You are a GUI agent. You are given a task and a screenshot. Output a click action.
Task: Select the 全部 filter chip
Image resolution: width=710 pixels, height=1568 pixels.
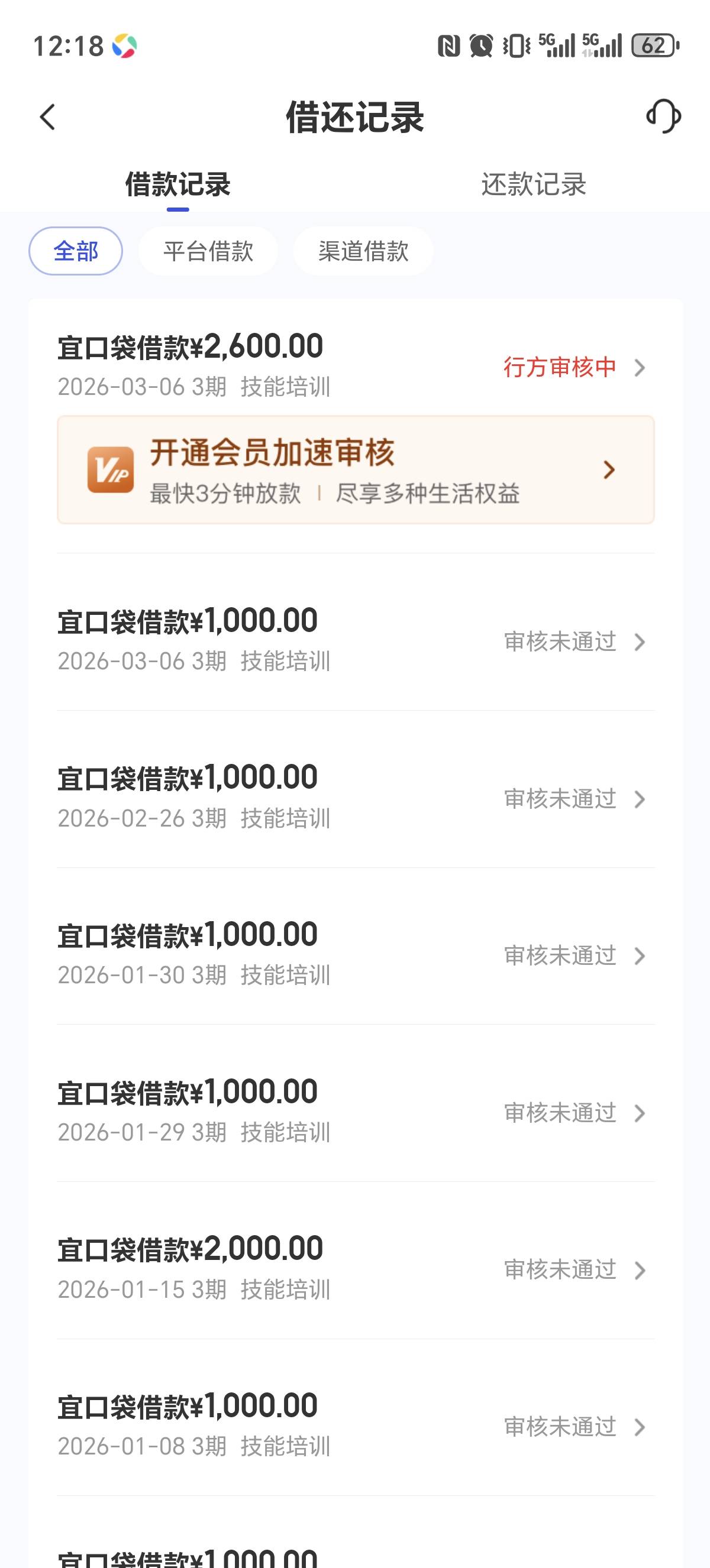click(76, 251)
